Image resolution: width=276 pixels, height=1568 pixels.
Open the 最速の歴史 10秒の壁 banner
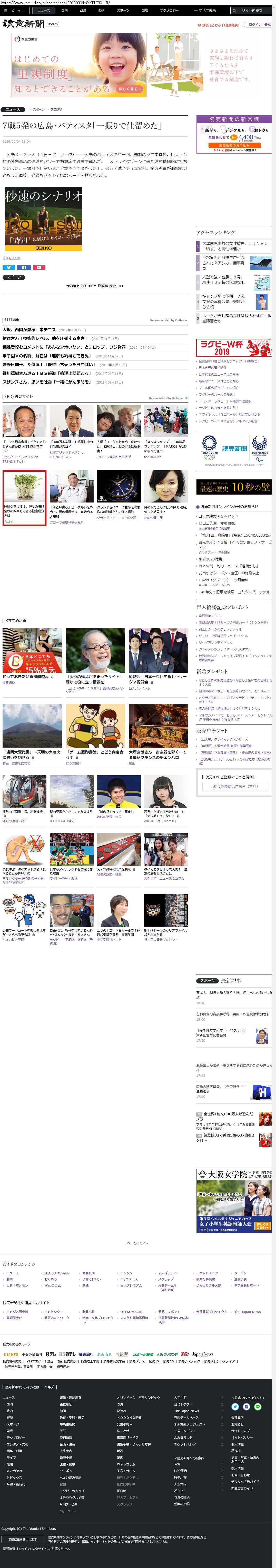pos(233,487)
